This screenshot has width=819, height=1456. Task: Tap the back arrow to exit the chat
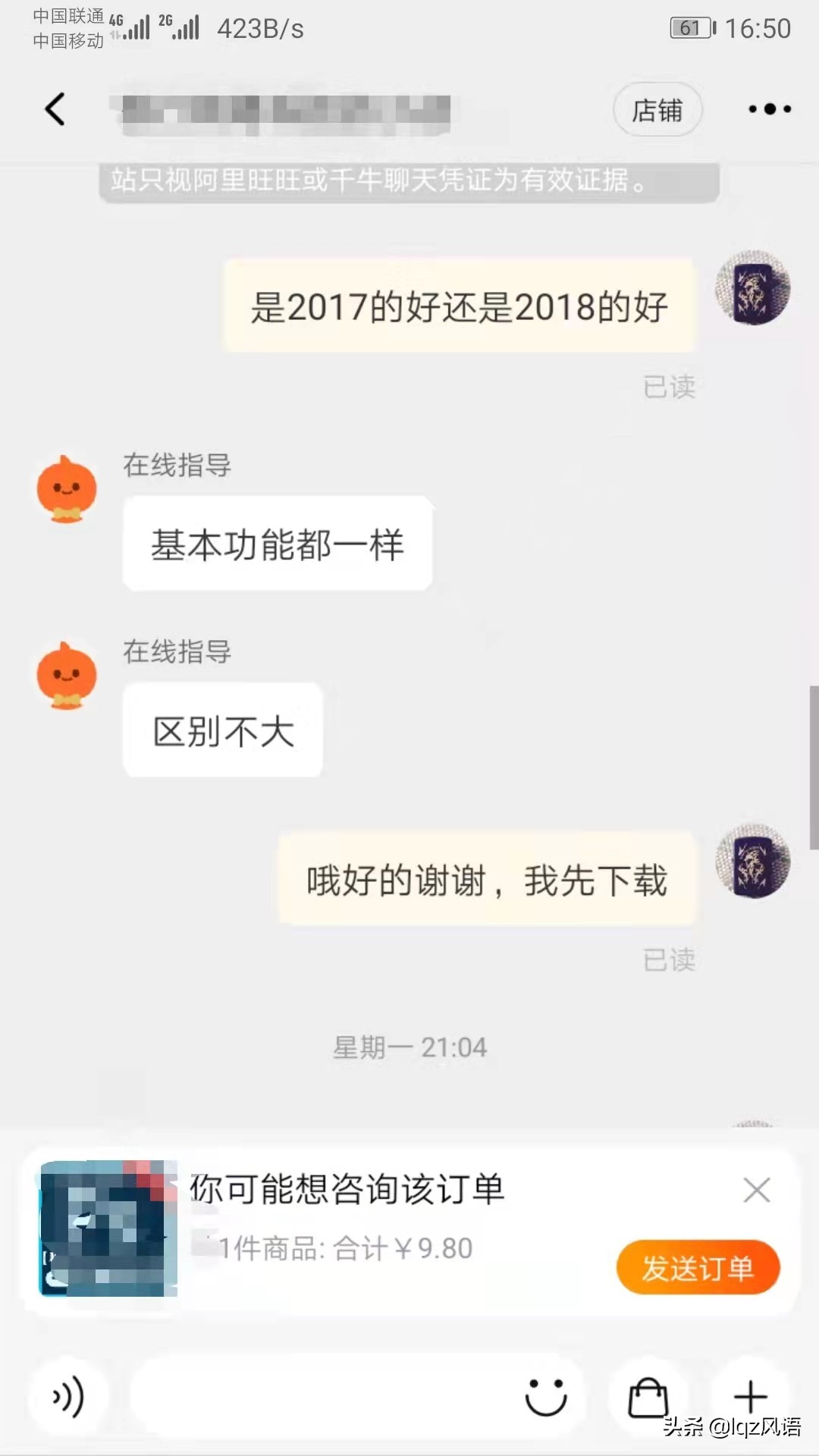[54, 109]
